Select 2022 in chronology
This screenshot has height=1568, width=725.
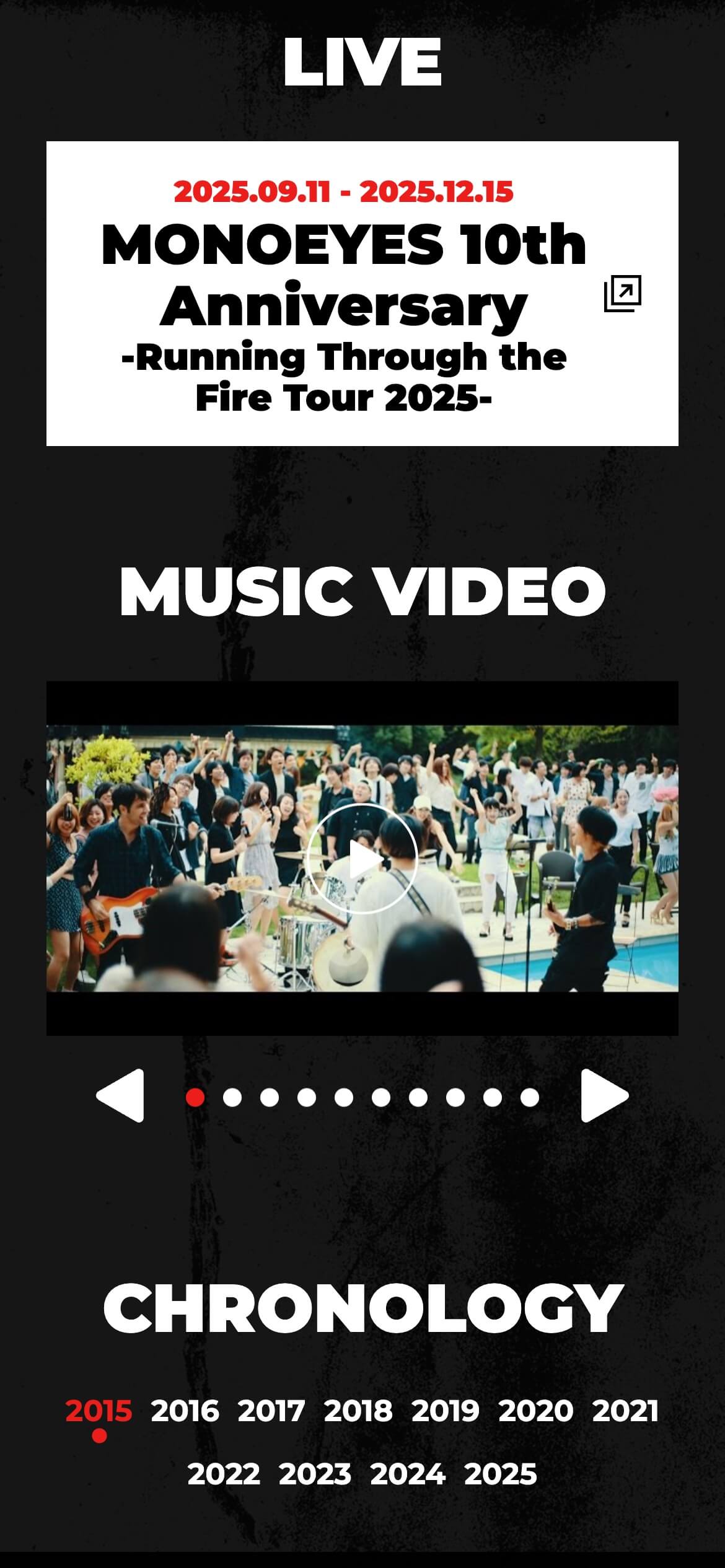(224, 1474)
